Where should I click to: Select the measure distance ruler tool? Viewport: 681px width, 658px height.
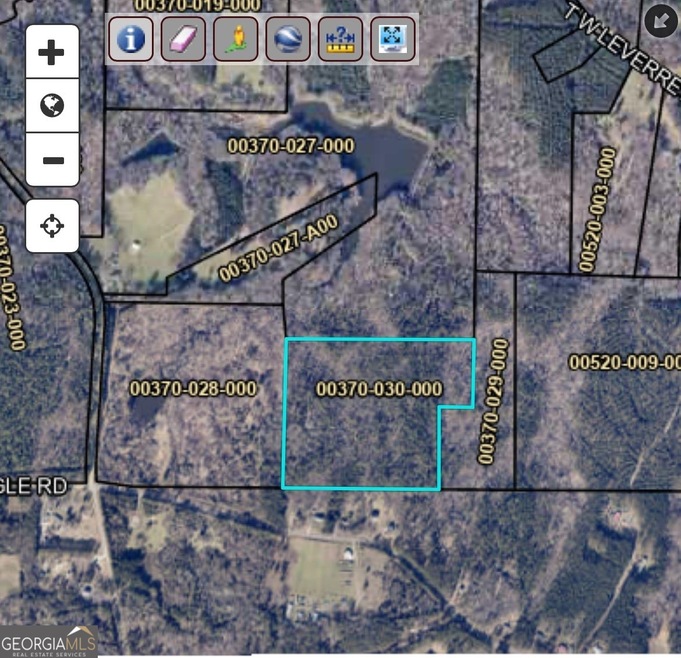[x=340, y=39]
